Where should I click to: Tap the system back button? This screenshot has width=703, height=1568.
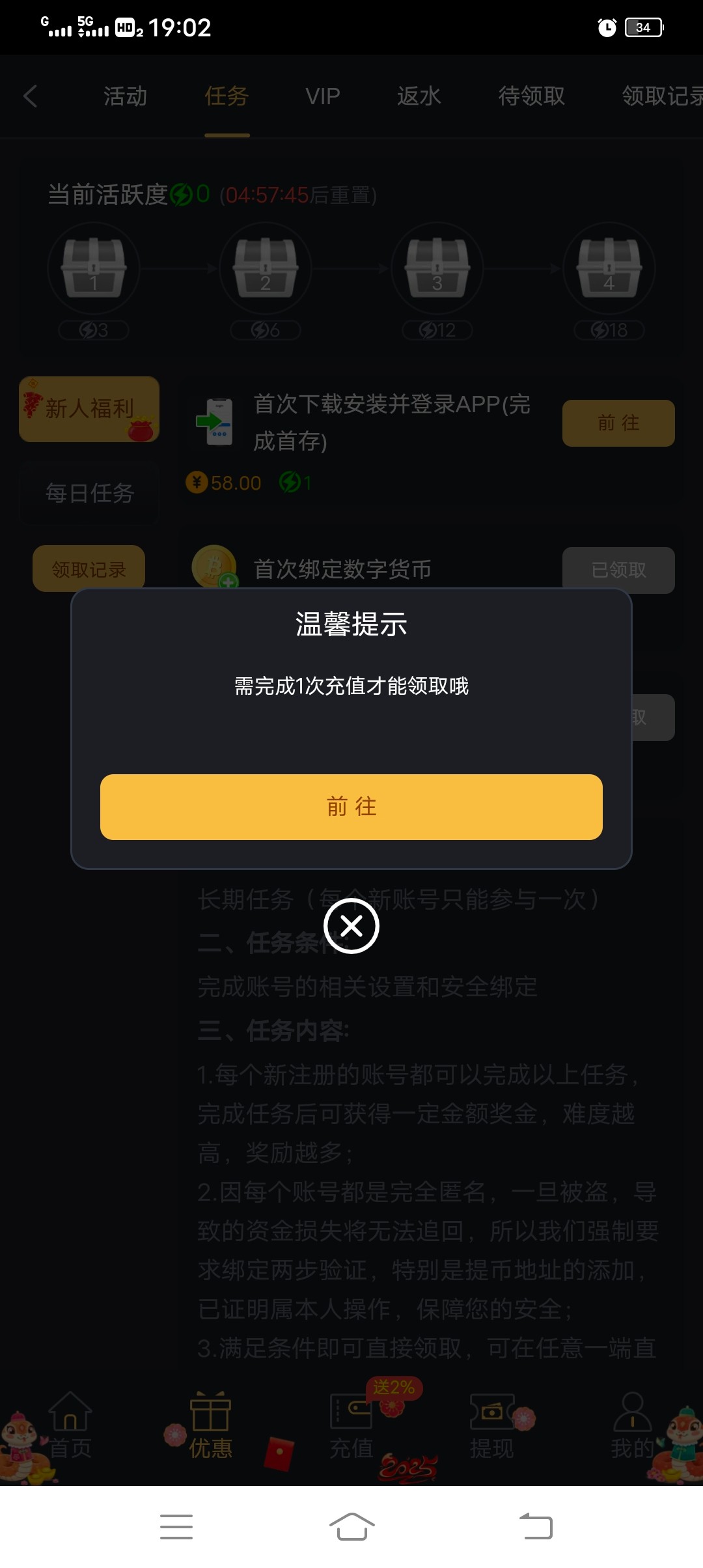(536, 1526)
